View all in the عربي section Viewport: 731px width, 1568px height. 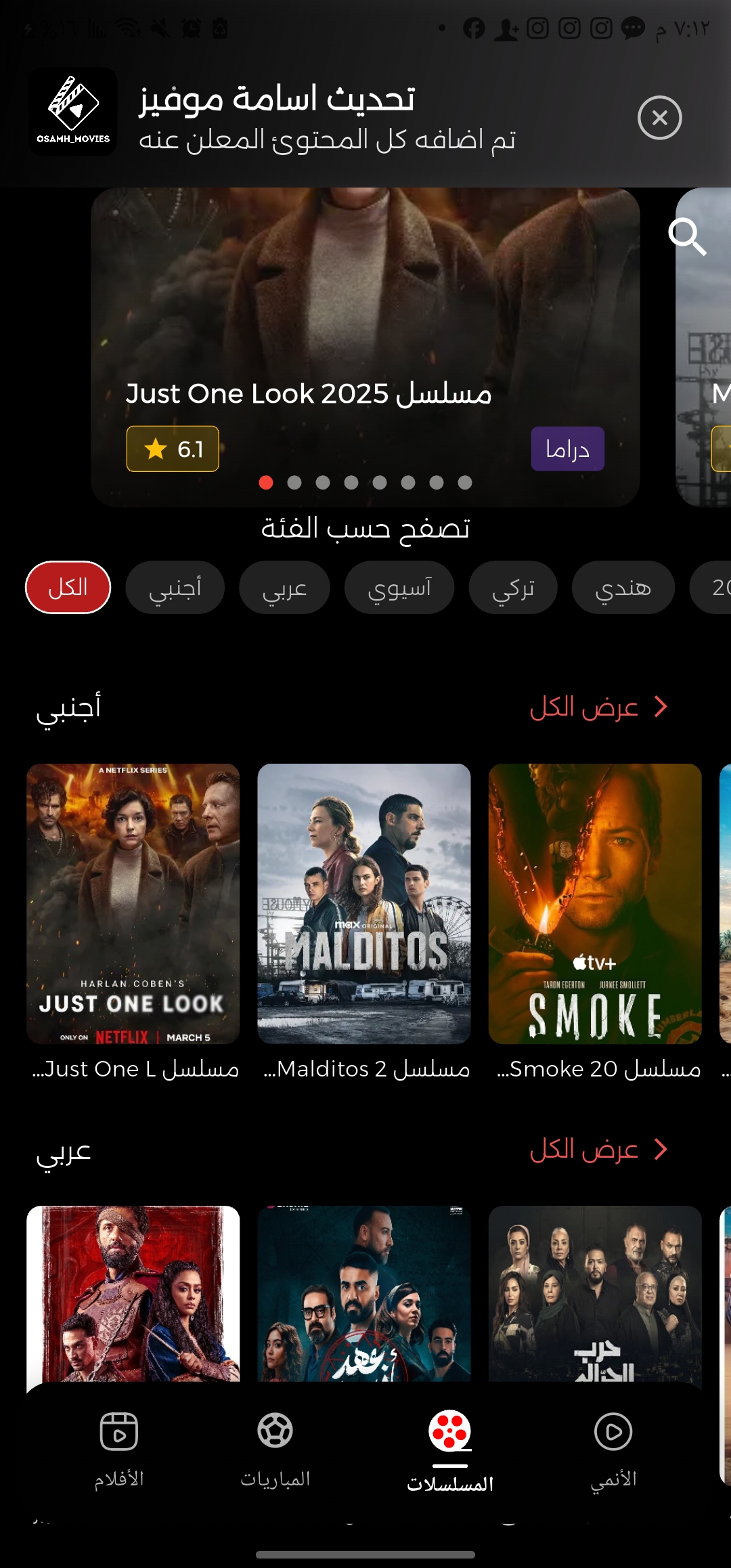[598, 1150]
